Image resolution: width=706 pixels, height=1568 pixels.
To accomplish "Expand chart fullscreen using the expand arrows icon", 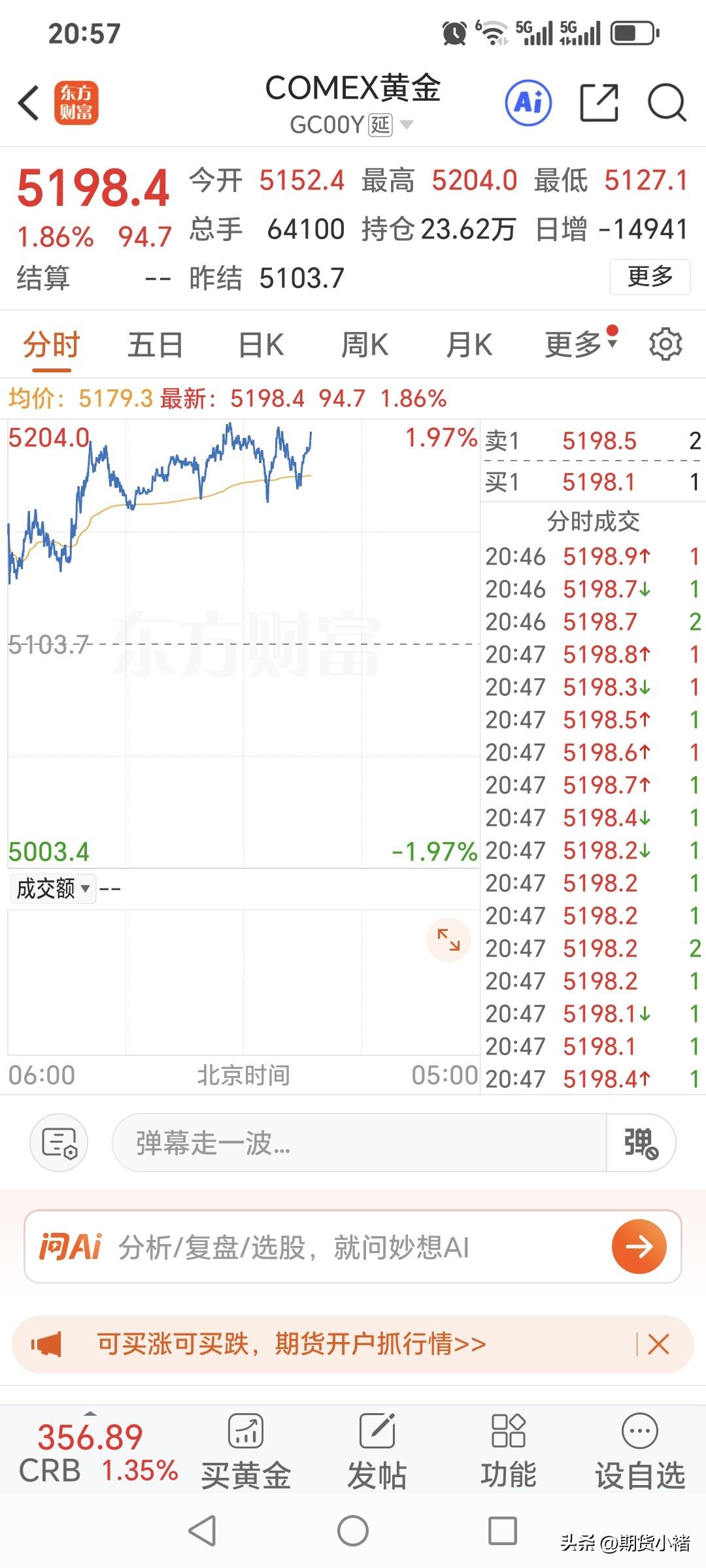I will 447,939.
